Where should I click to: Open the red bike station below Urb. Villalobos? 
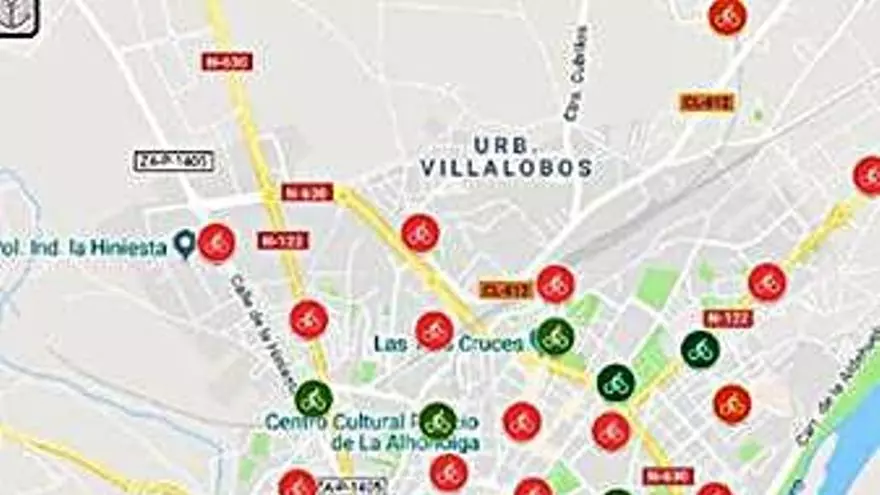[x=420, y=233]
